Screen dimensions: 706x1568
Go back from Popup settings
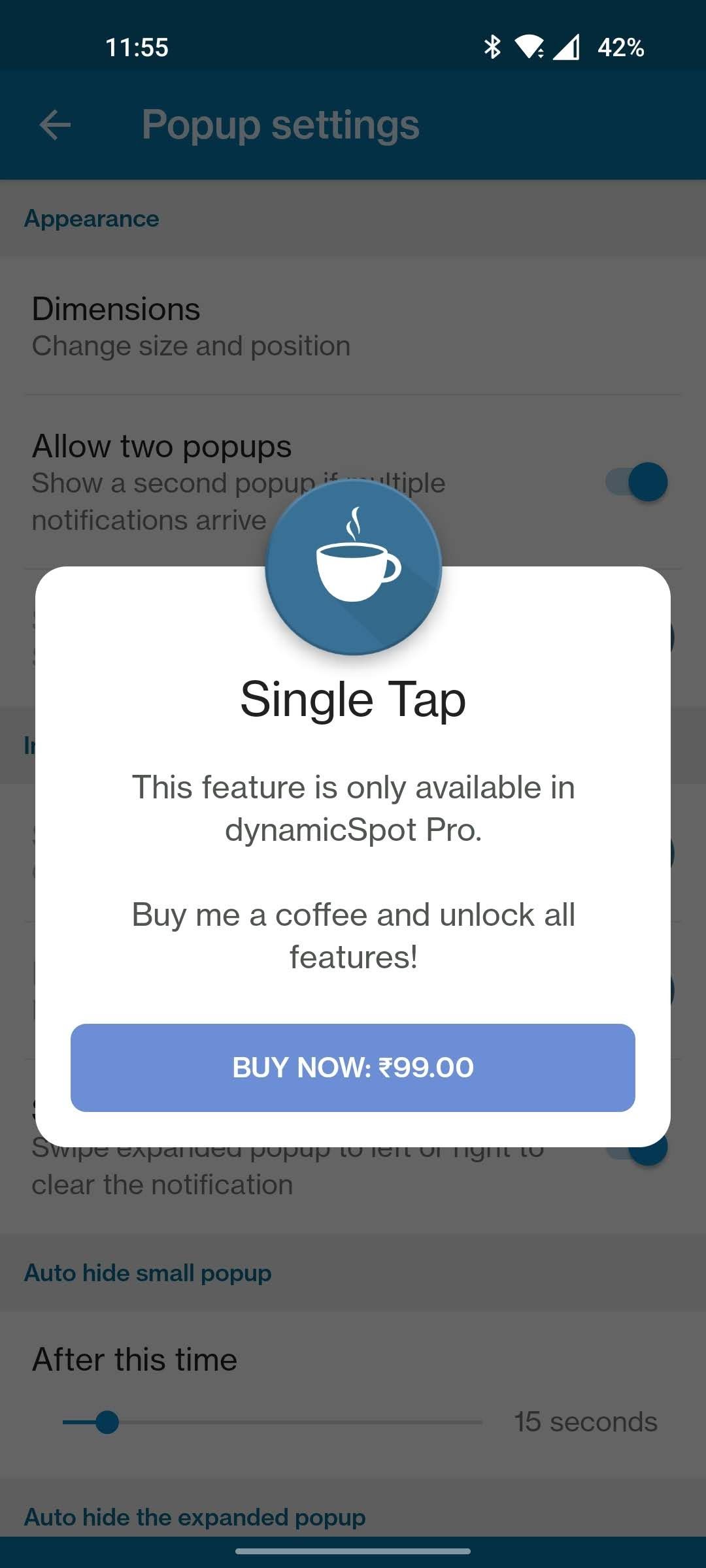click(x=55, y=125)
